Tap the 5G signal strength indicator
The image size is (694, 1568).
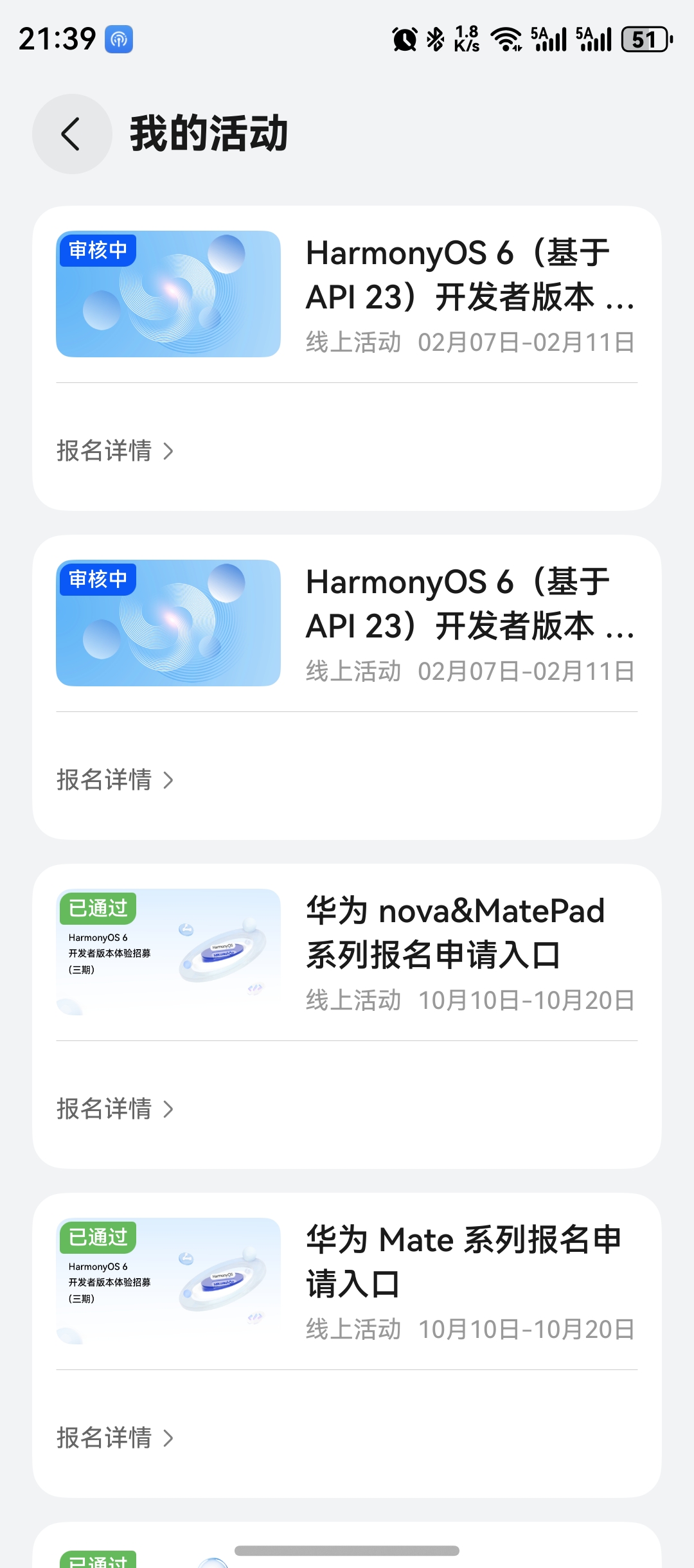pos(549,39)
